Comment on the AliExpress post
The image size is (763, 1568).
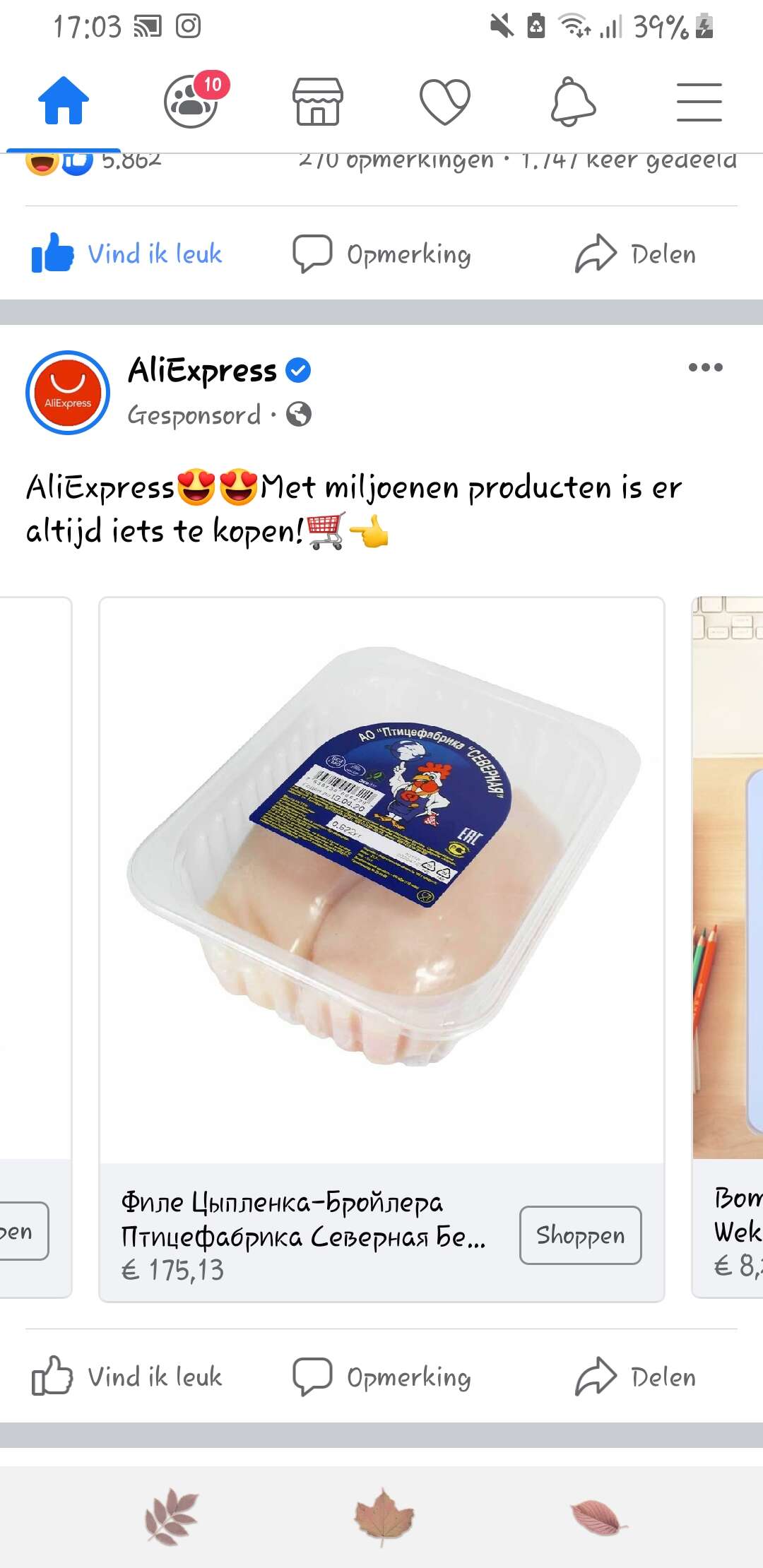tap(382, 1377)
